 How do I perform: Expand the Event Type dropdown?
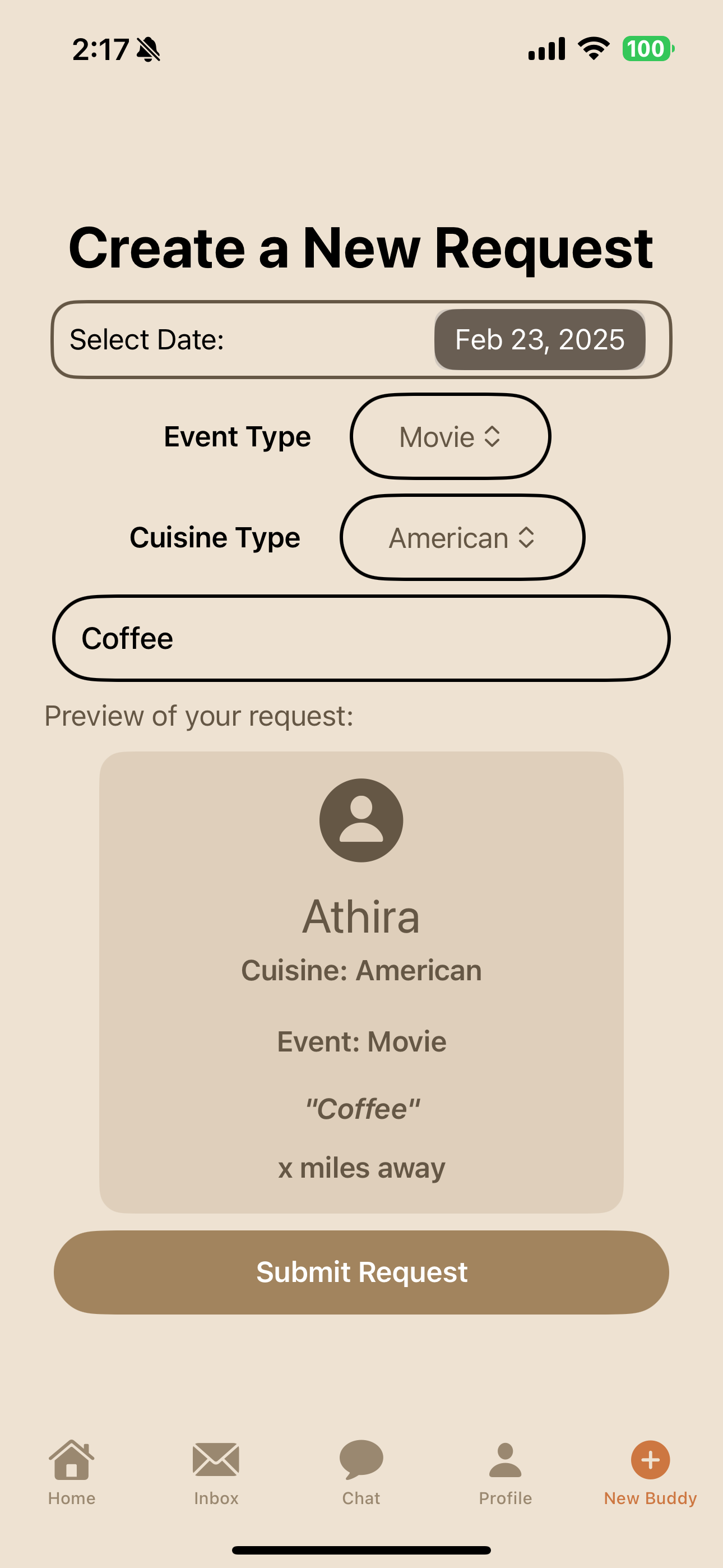(451, 436)
